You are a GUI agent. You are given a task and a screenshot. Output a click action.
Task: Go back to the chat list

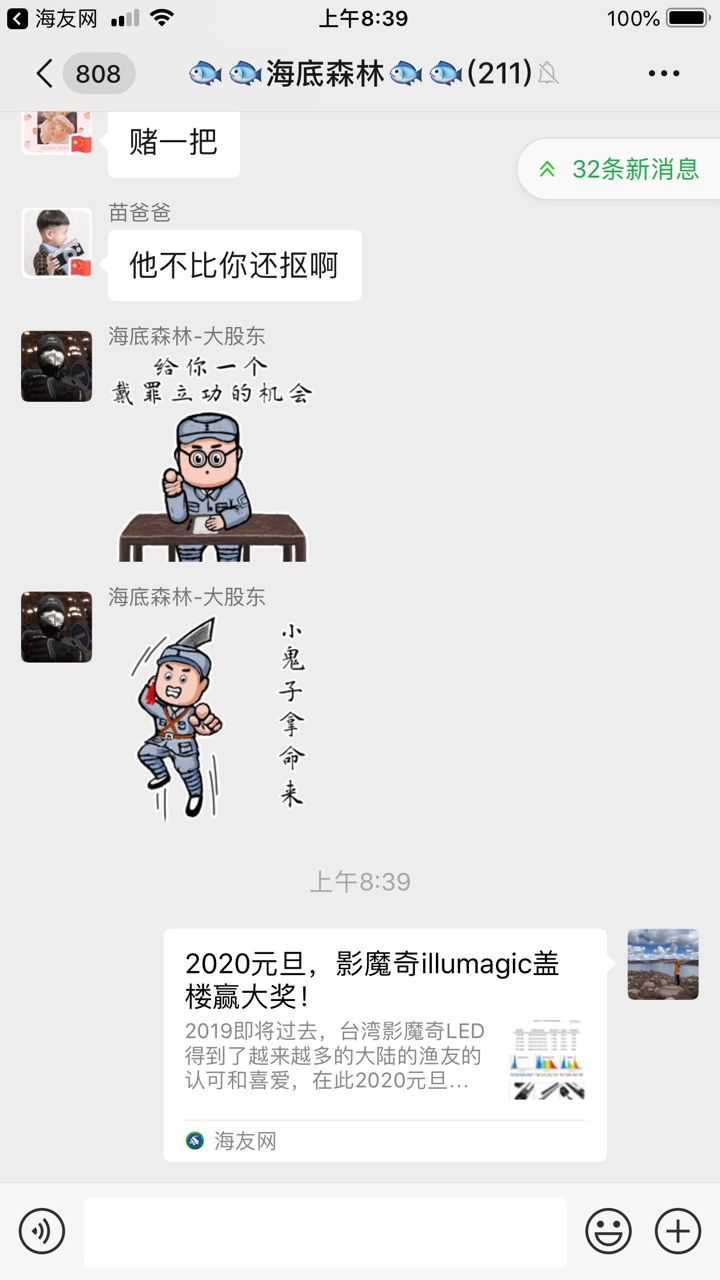44,73
